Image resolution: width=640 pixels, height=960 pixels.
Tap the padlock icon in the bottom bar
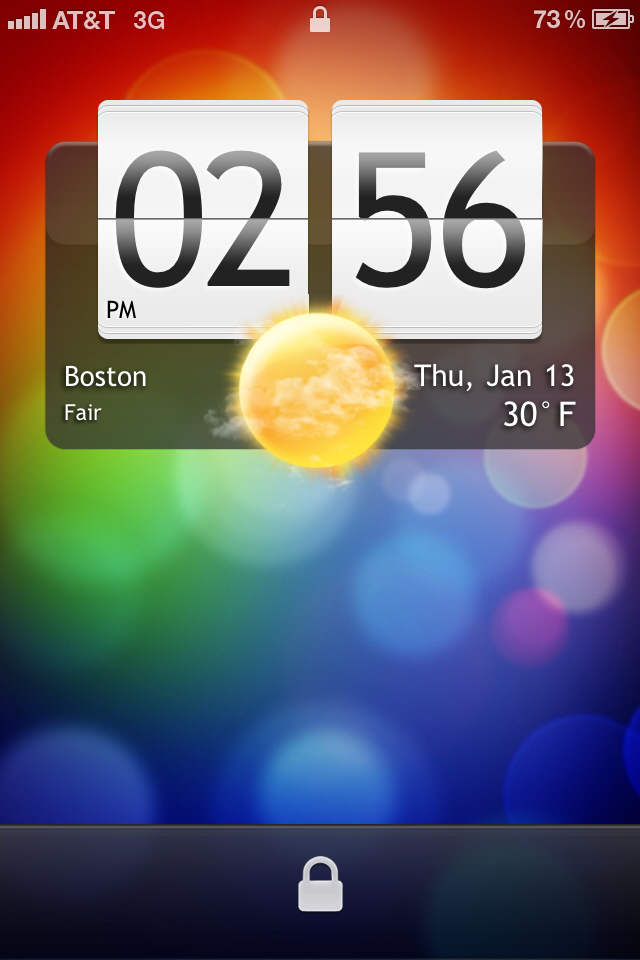click(x=320, y=884)
